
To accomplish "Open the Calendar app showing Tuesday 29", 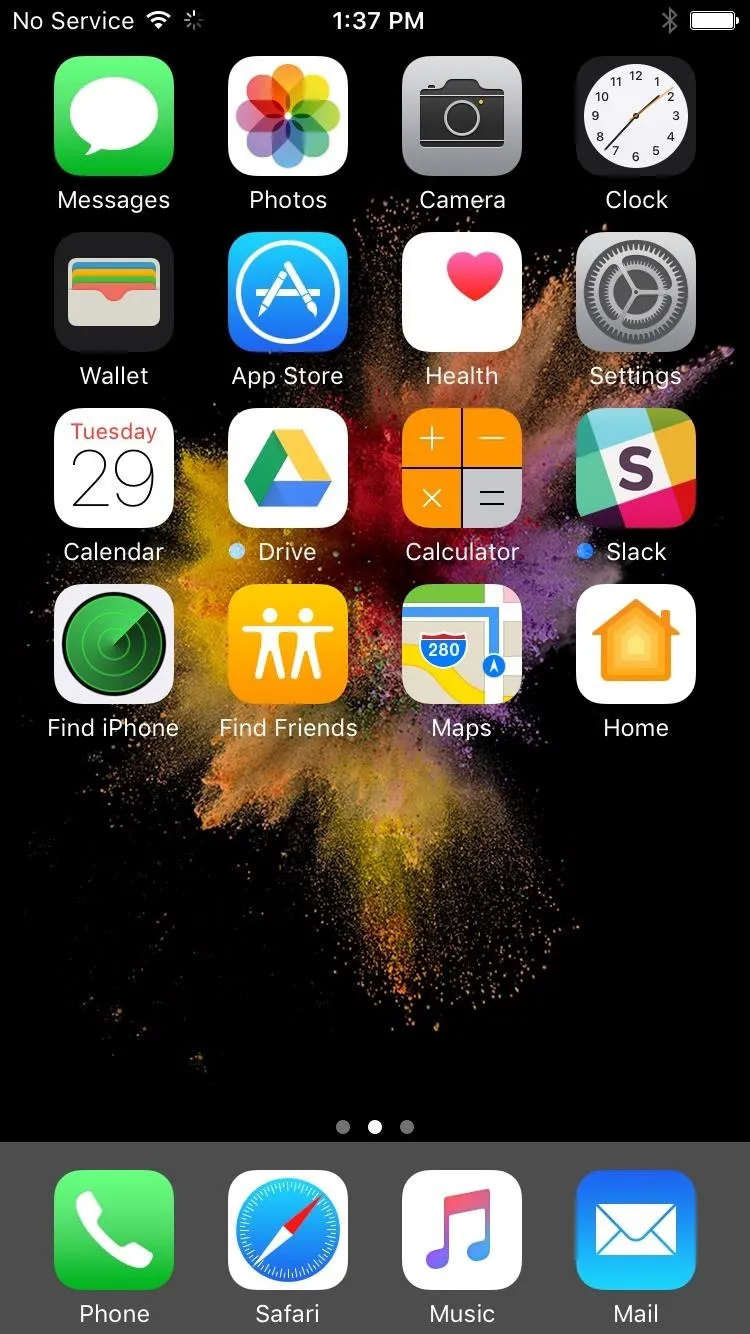I will coord(114,468).
